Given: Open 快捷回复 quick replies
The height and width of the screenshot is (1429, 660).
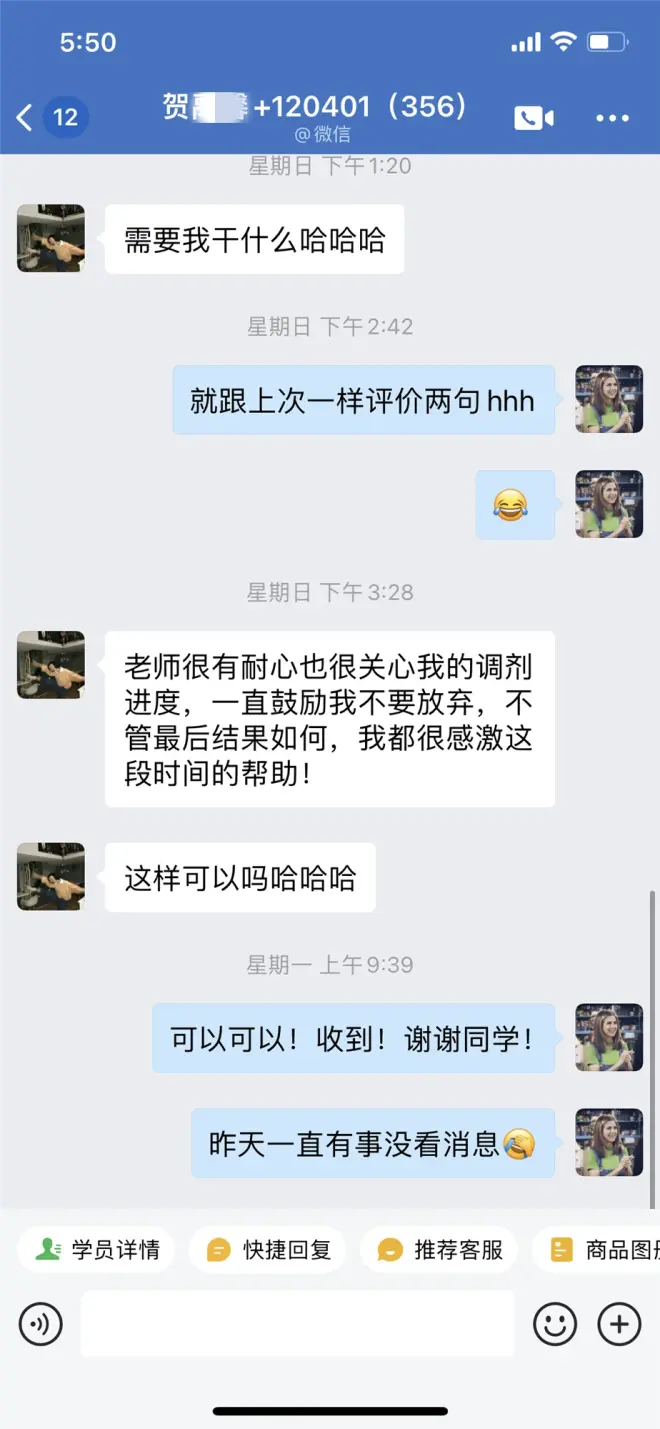Looking at the screenshot, I should point(268,1250).
